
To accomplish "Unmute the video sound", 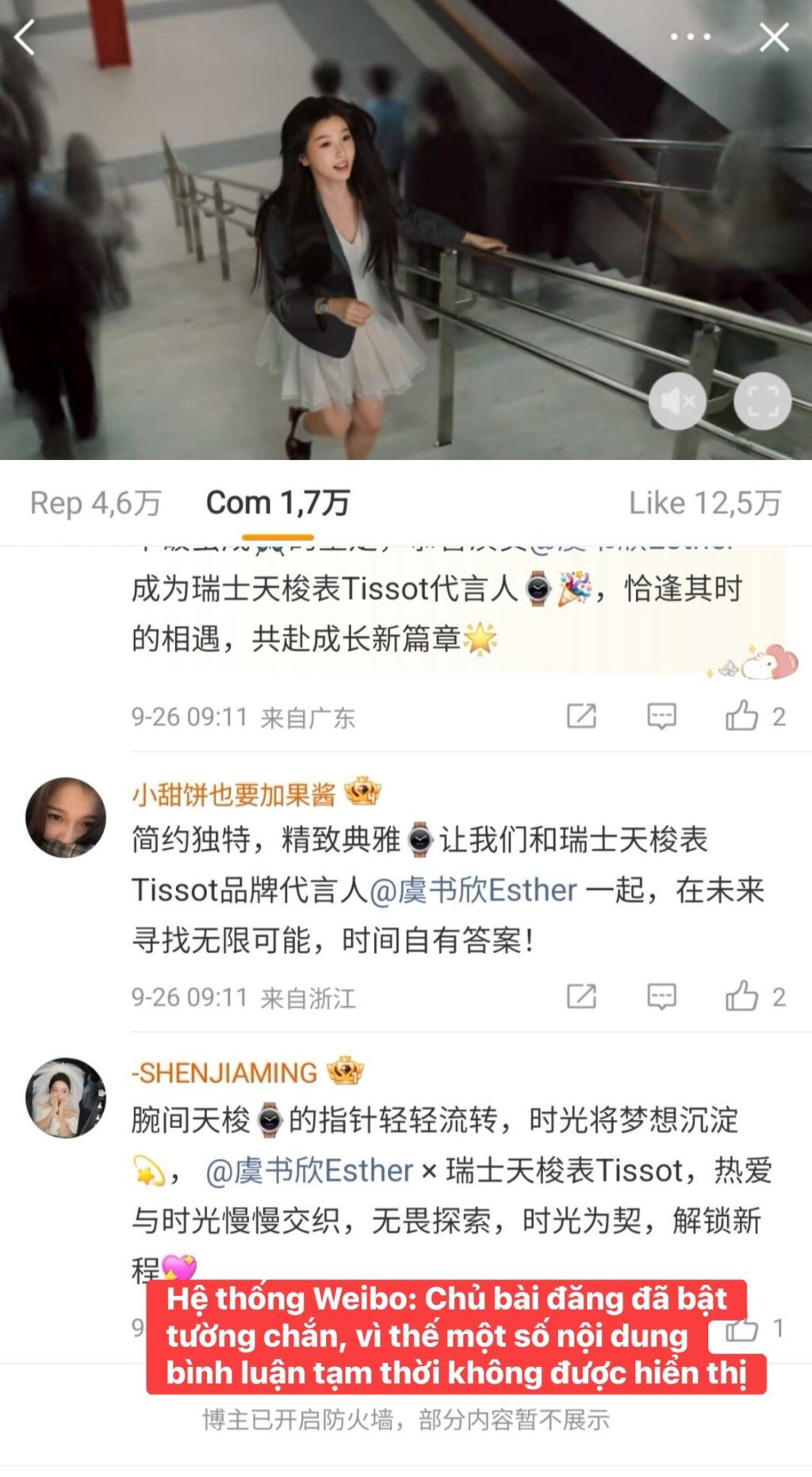I will (677, 401).
